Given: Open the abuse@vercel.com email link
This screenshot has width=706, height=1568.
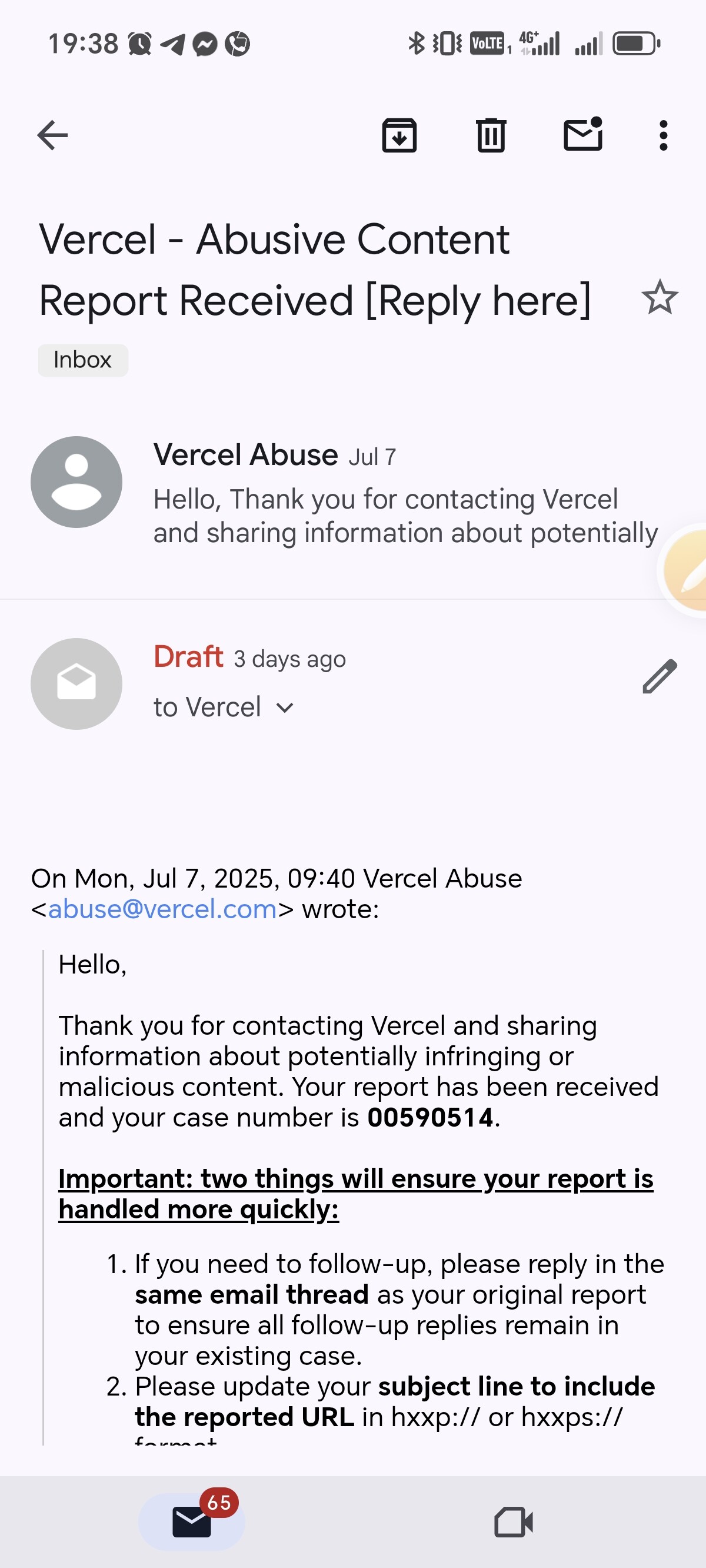Looking at the screenshot, I should tap(162, 909).
